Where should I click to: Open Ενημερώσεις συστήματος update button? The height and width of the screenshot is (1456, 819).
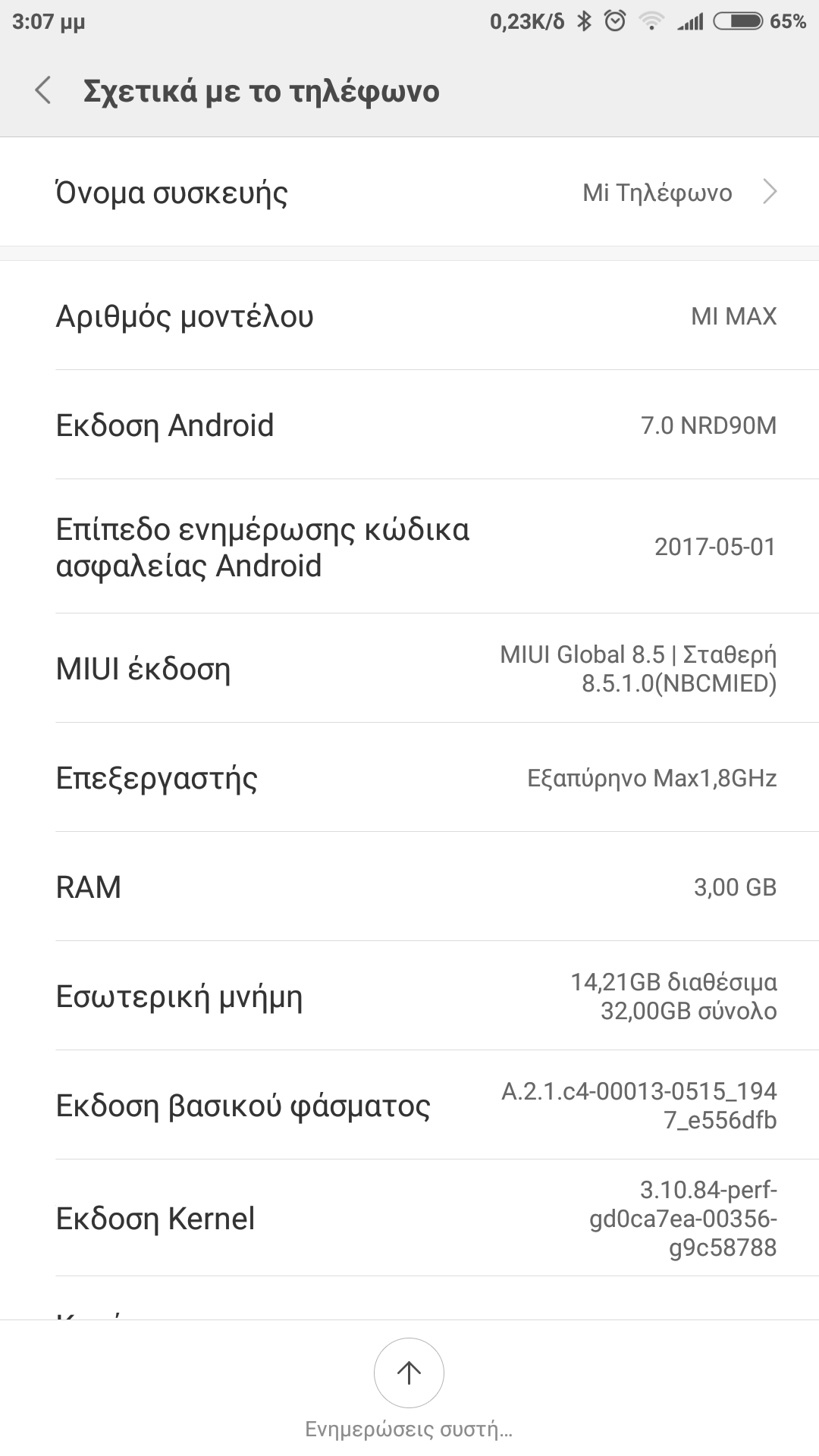409,1373
